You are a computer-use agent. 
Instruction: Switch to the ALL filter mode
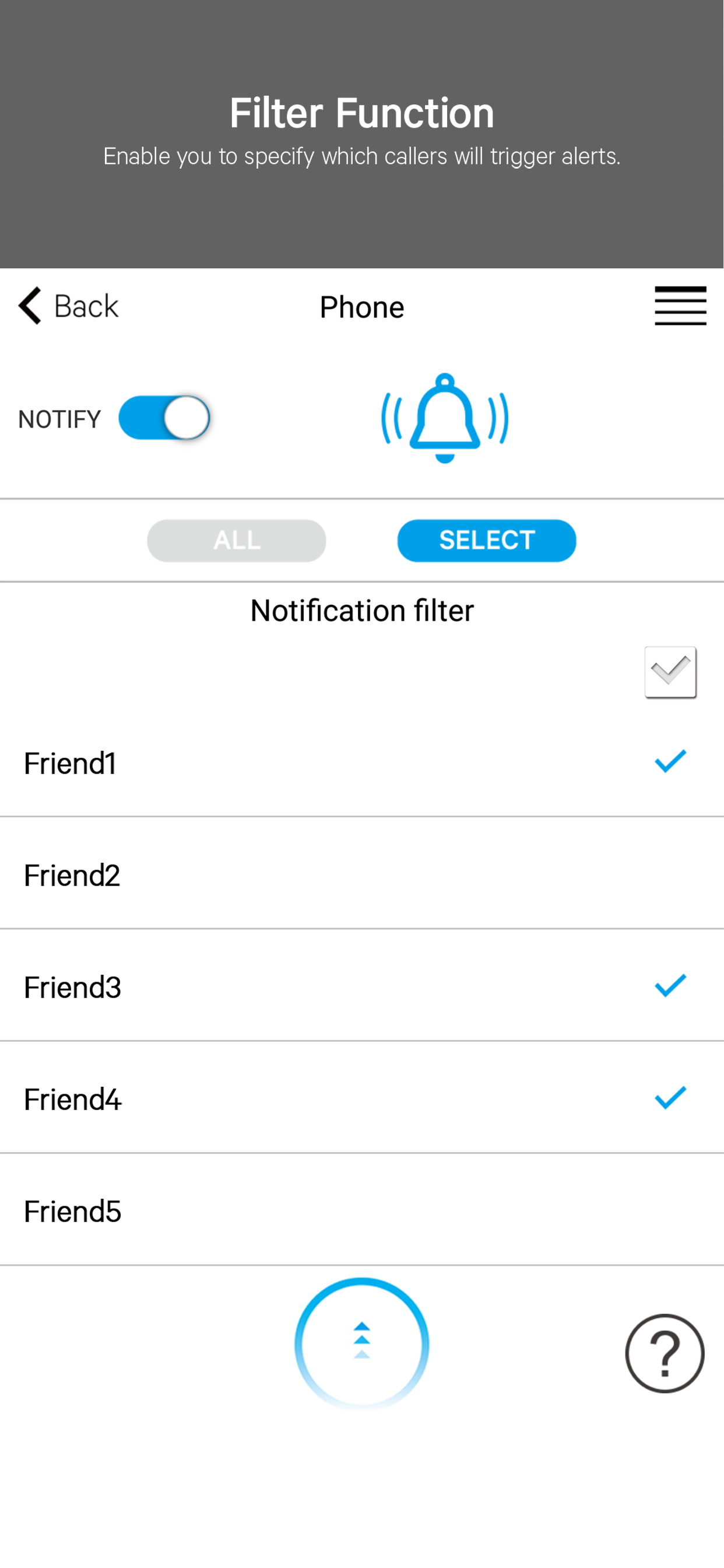coord(236,540)
